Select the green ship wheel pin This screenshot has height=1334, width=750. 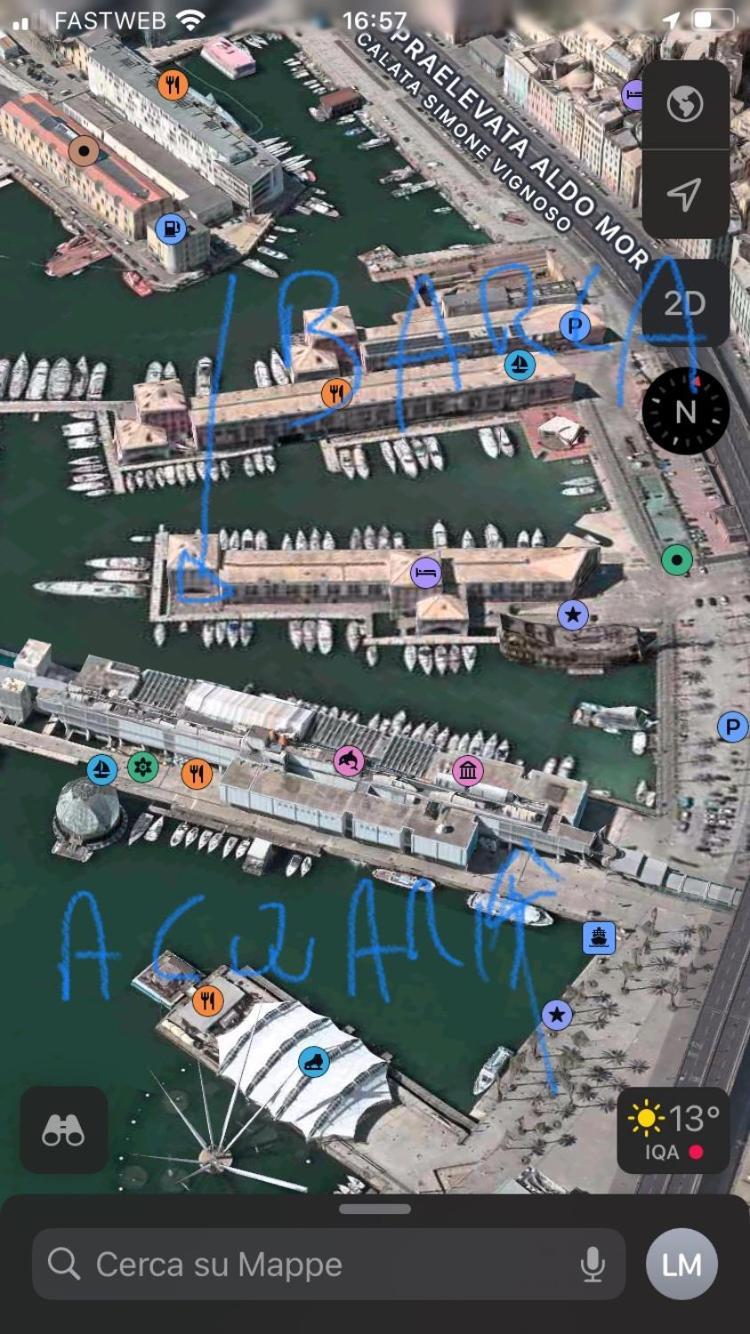(143, 768)
